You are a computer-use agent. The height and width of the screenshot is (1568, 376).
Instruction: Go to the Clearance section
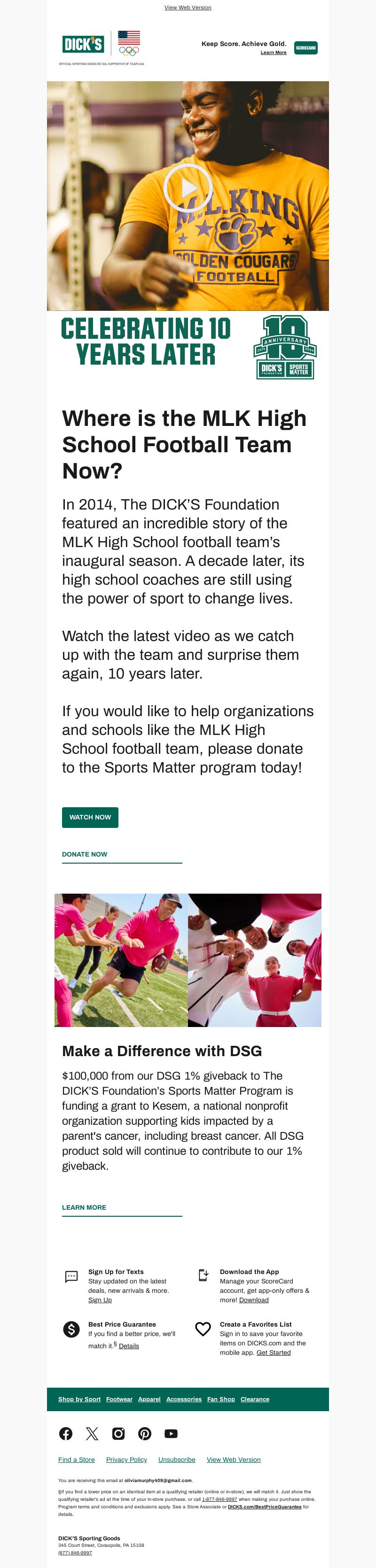point(255,1399)
